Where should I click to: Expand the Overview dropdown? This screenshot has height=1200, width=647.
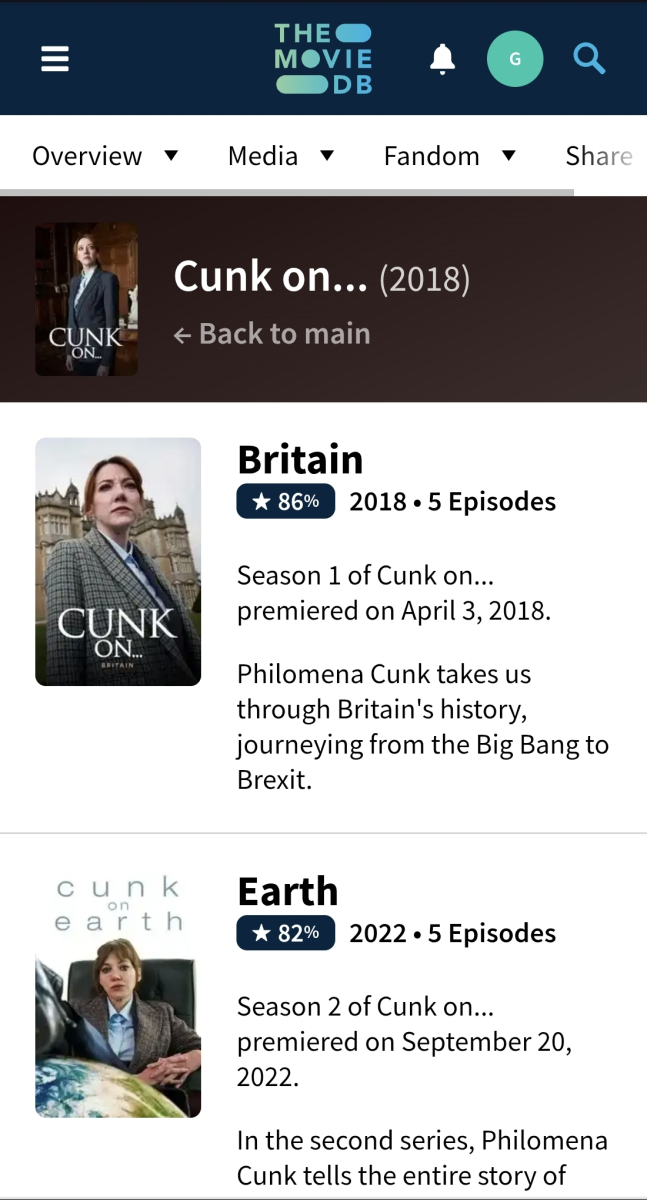point(105,156)
